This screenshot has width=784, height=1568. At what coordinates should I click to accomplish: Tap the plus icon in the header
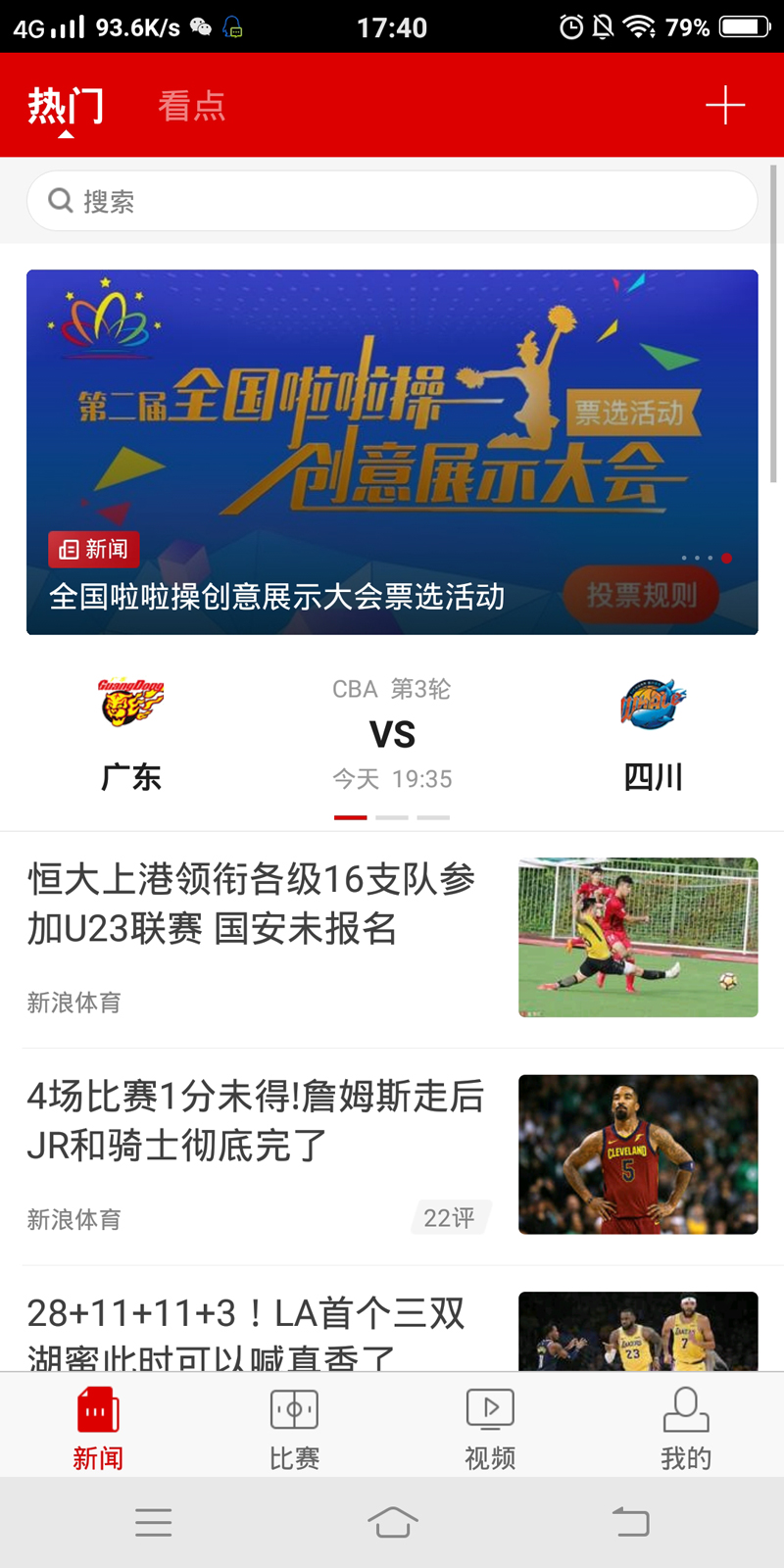point(725,105)
